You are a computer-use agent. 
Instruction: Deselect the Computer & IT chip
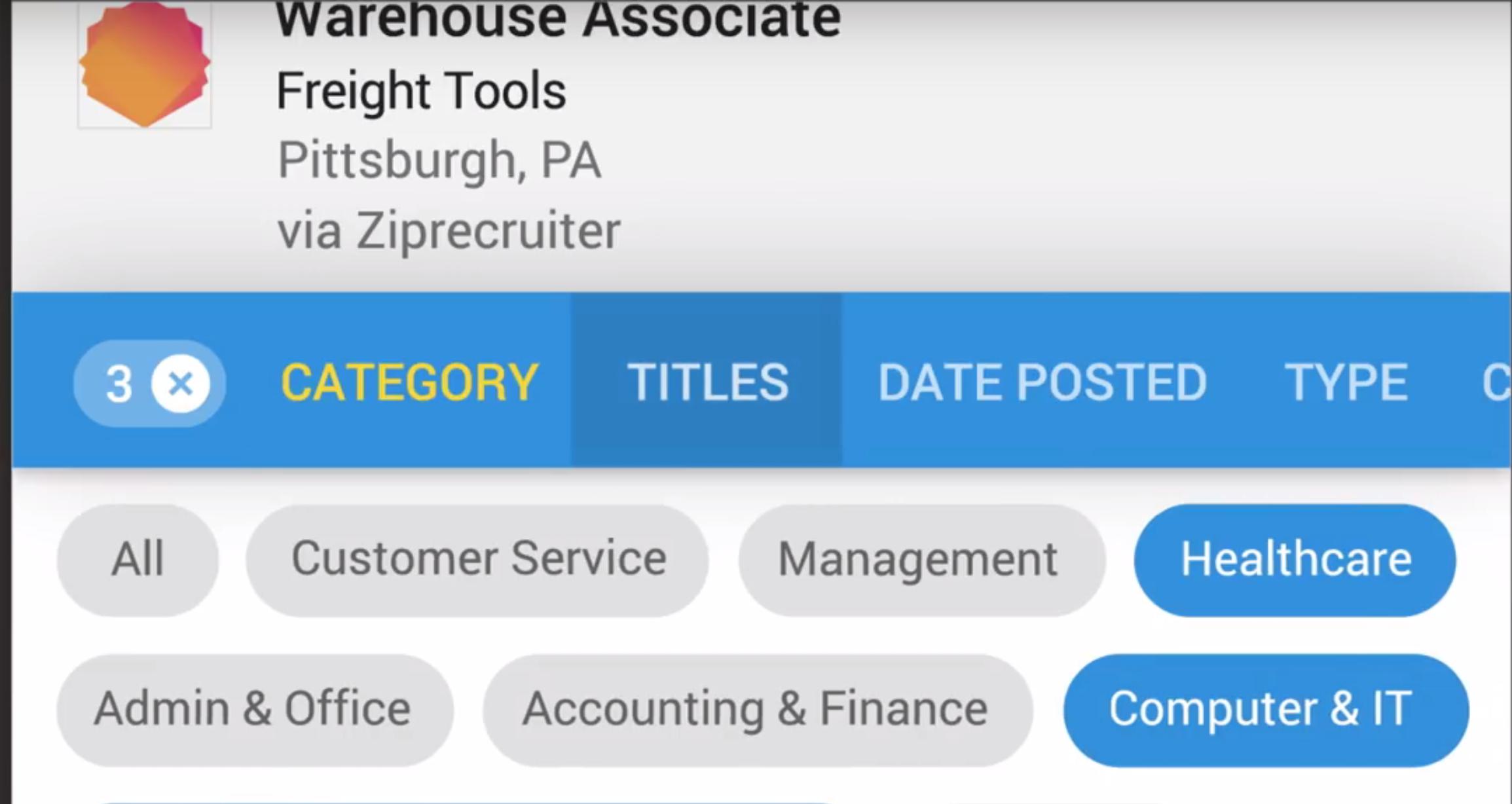[1261, 710]
